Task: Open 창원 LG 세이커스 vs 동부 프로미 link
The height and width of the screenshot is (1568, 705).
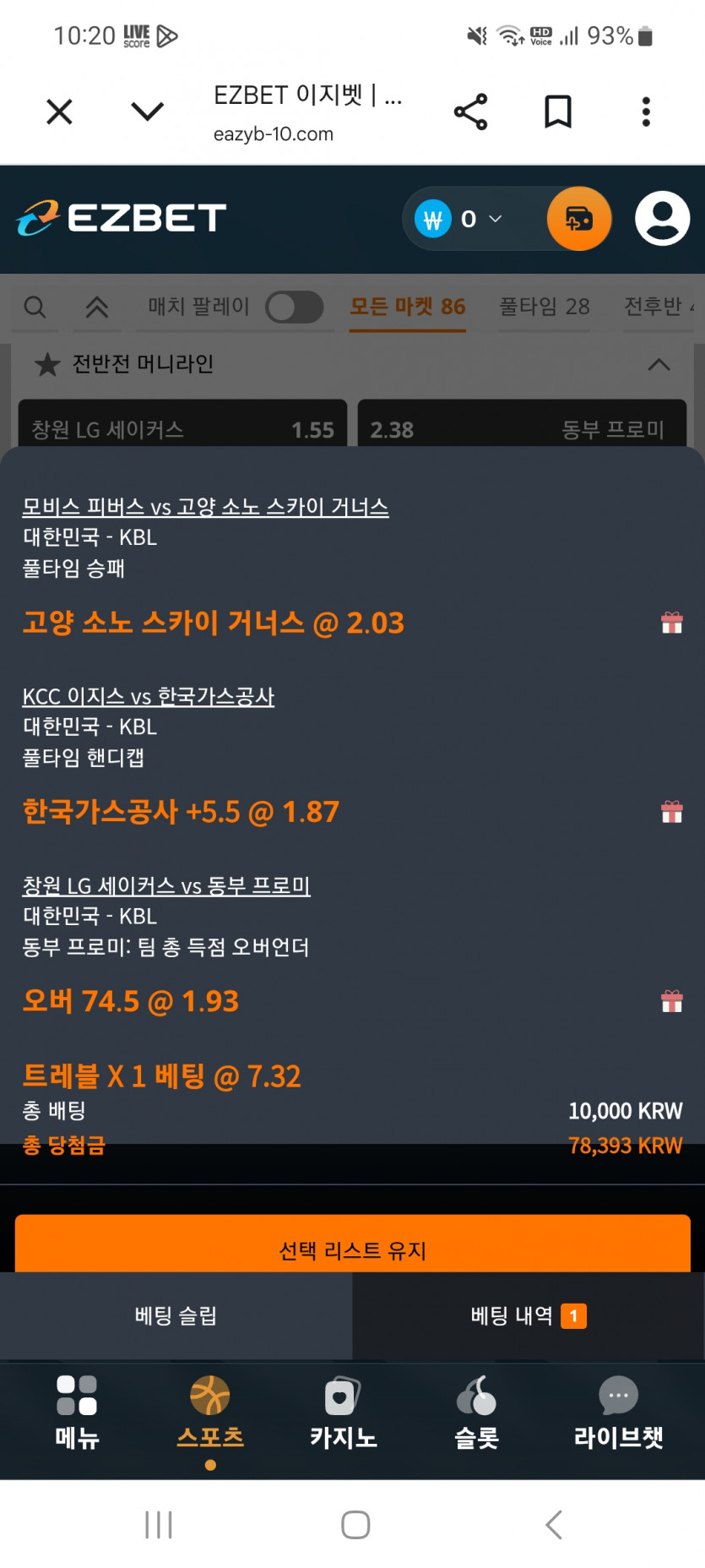Action: [166, 885]
